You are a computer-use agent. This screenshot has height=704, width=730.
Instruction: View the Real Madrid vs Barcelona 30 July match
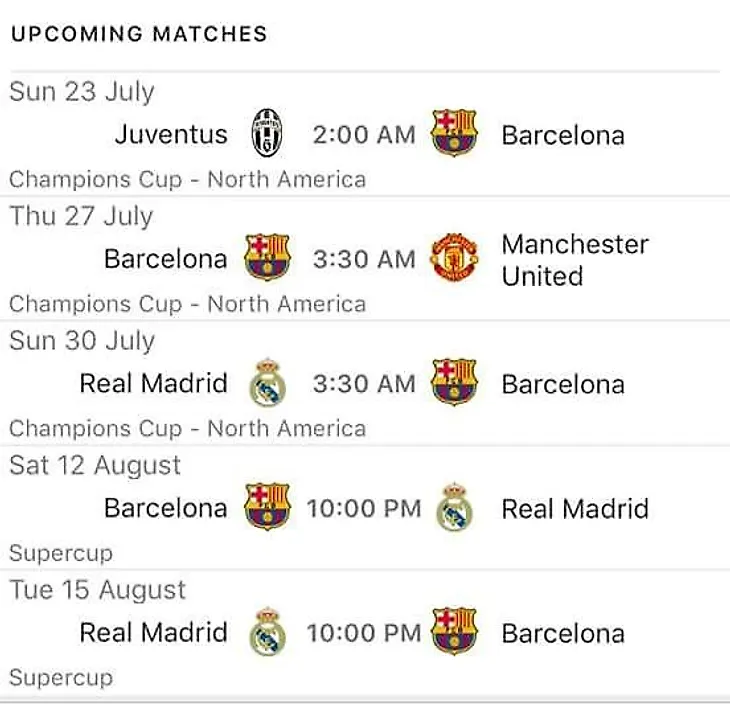(x=364, y=384)
